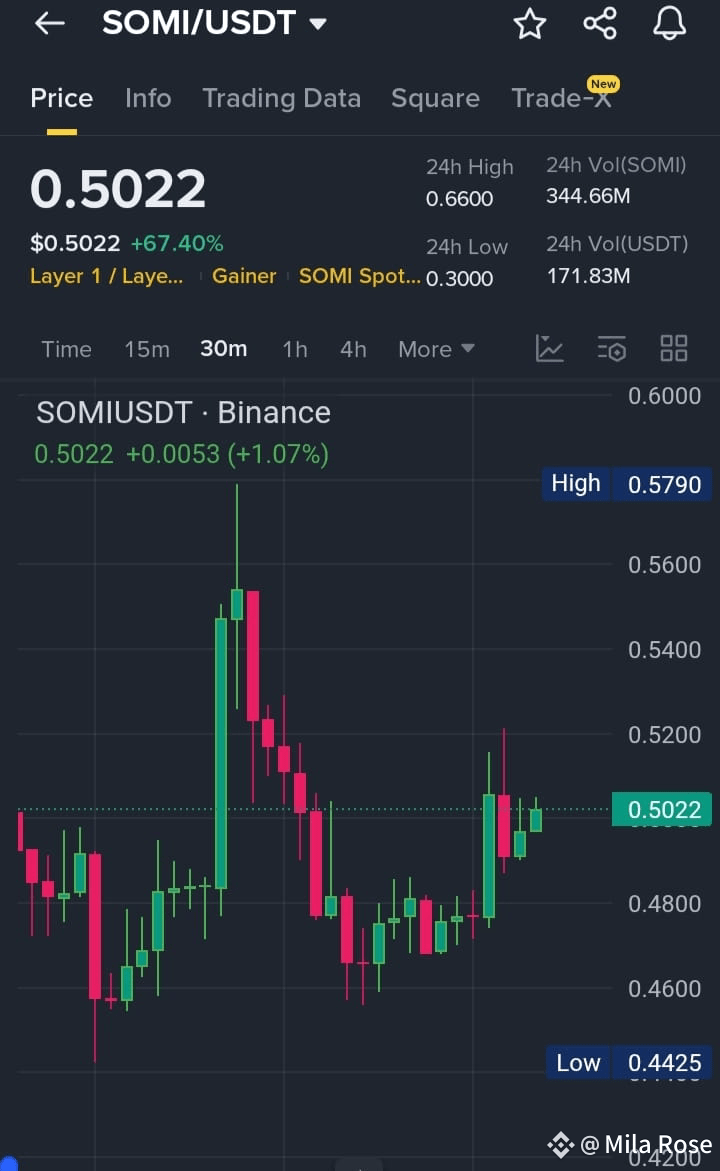
Task: Switch to the Info tab
Action: (148, 98)
